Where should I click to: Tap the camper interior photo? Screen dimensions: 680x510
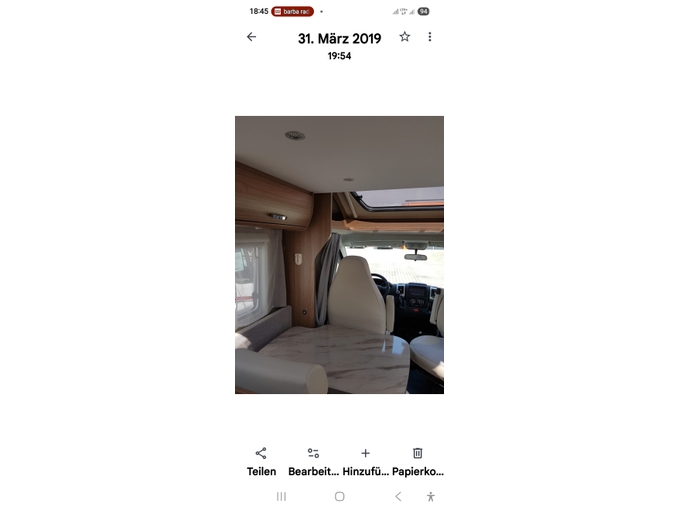[x=339, y=254]
